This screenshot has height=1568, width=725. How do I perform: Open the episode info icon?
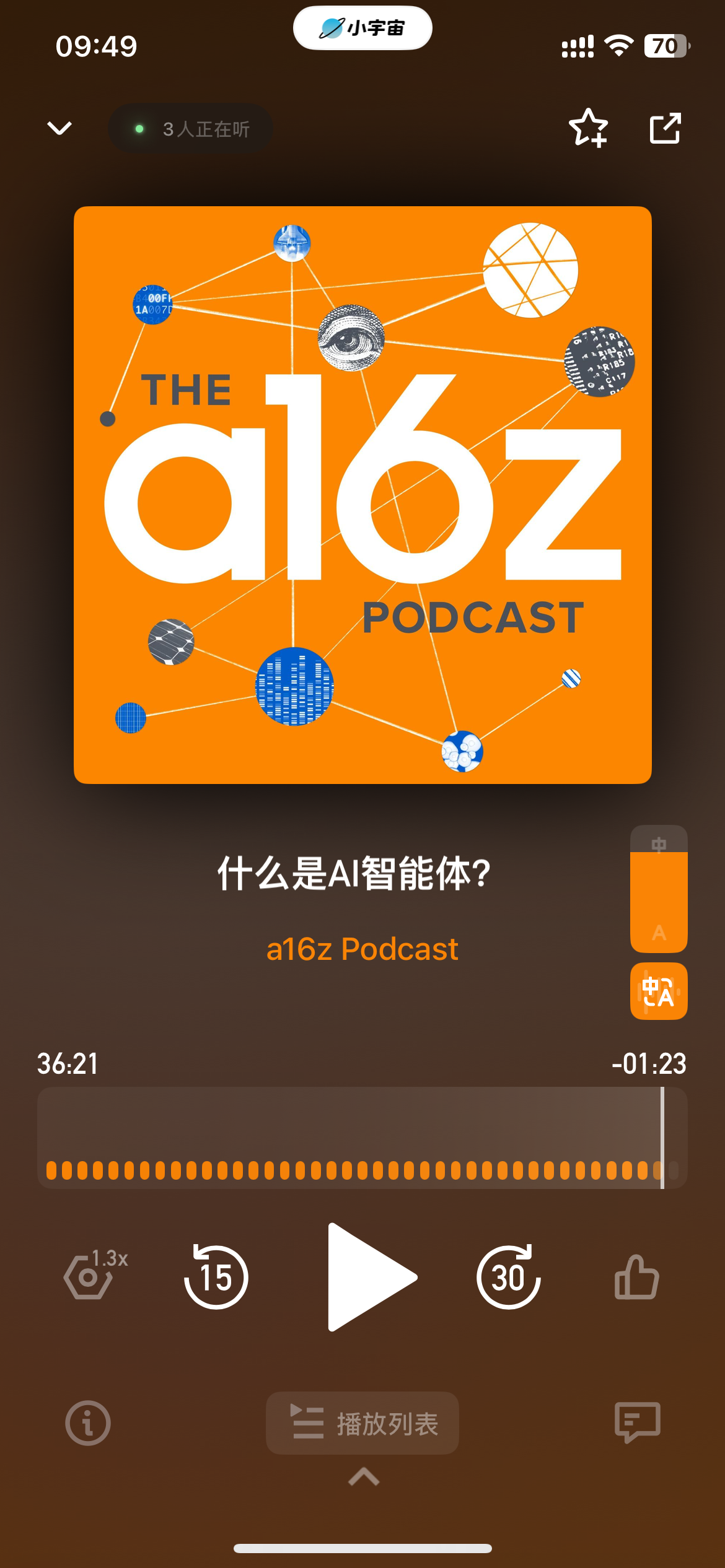(x=88, y=1422)
